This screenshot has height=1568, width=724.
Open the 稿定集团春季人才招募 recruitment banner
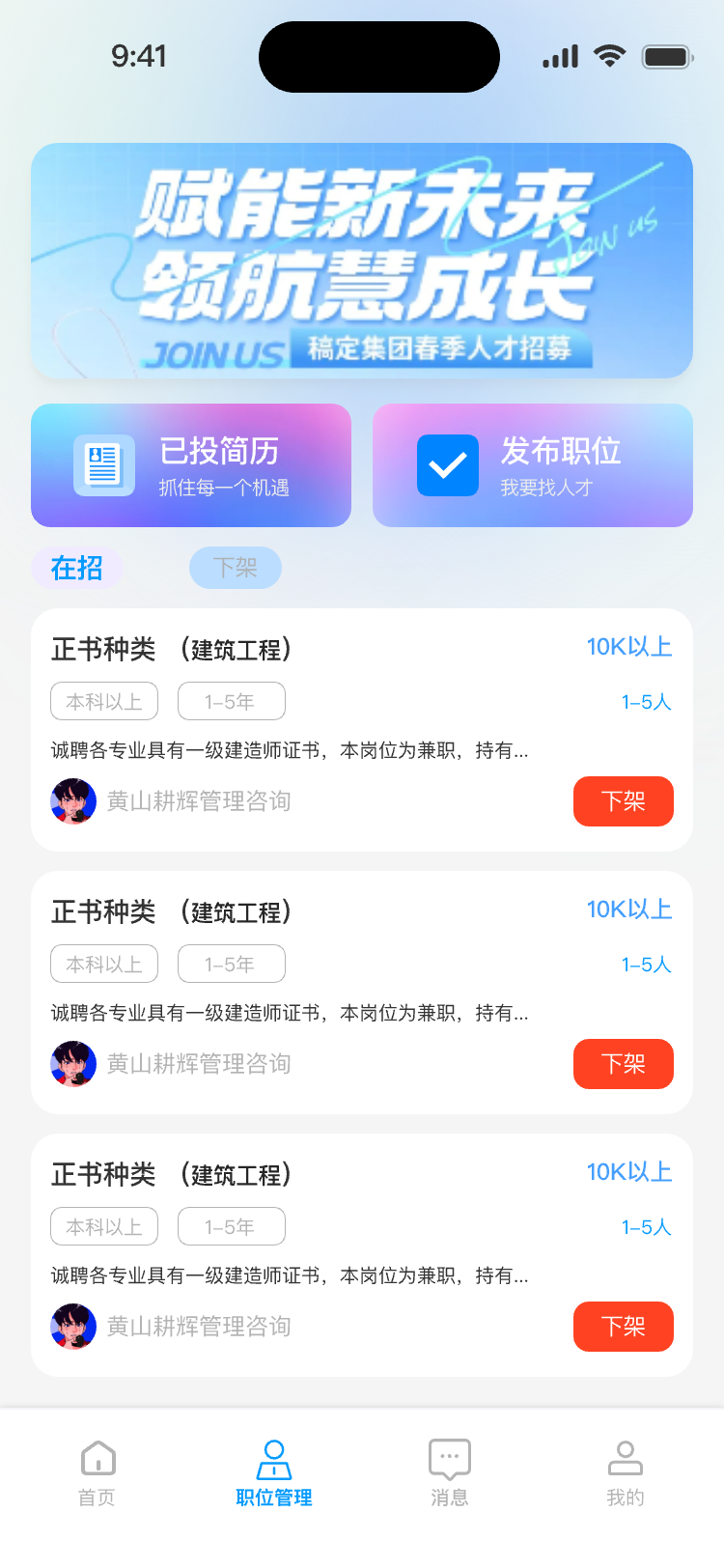(362, 261)
